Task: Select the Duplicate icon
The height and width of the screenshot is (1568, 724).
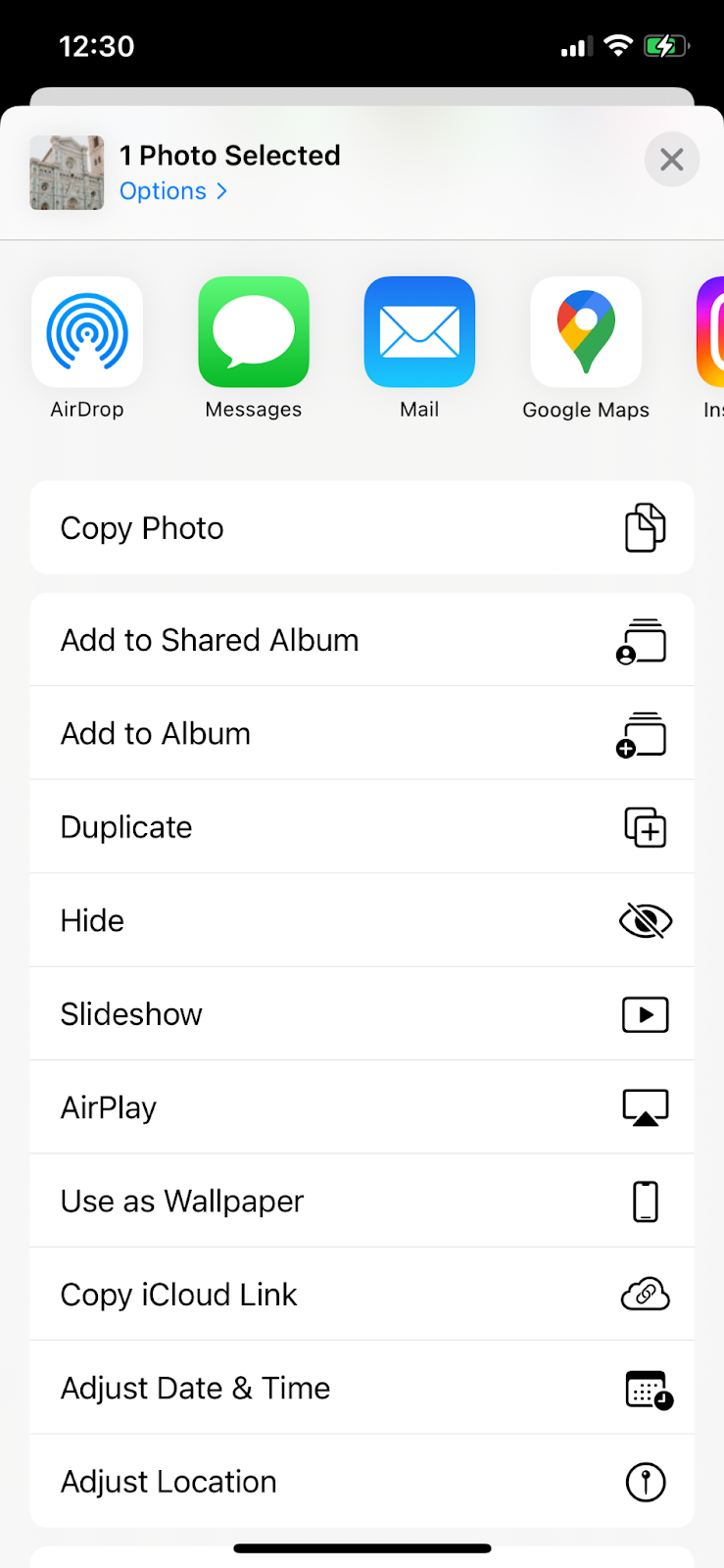Action: click(646, 827)
